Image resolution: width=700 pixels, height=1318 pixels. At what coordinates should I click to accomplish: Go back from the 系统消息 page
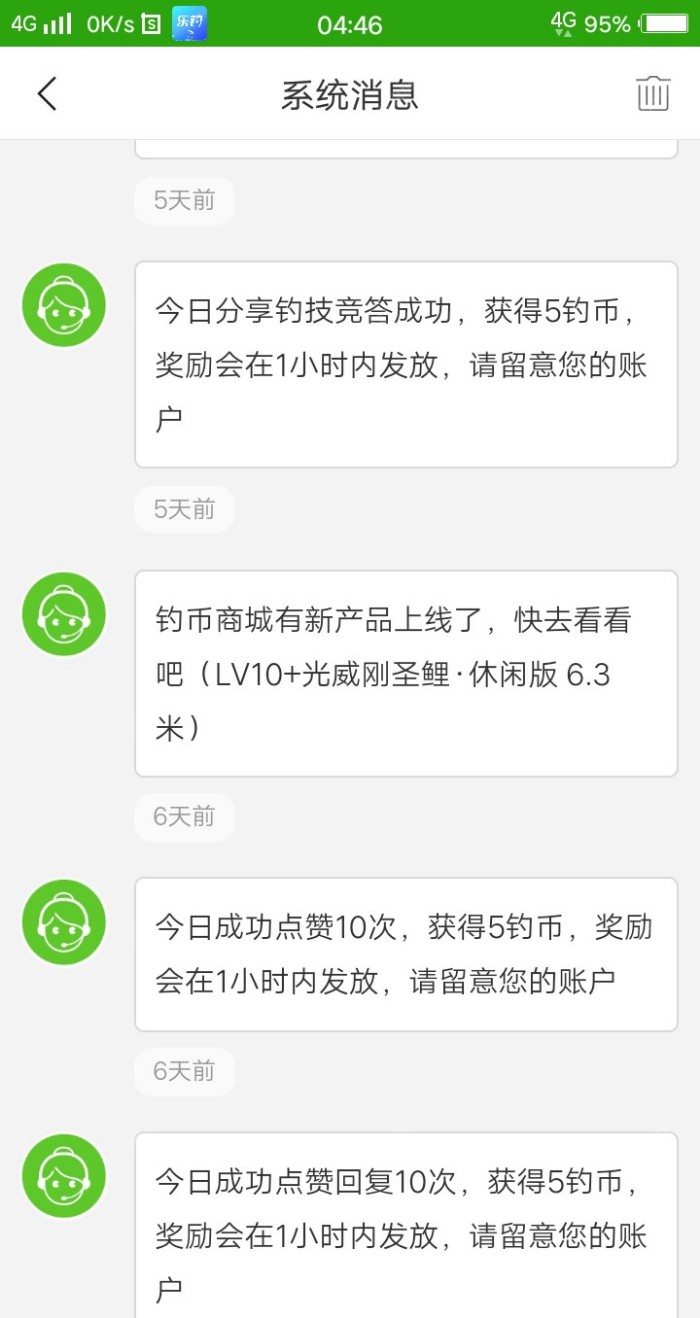point(47,94)
